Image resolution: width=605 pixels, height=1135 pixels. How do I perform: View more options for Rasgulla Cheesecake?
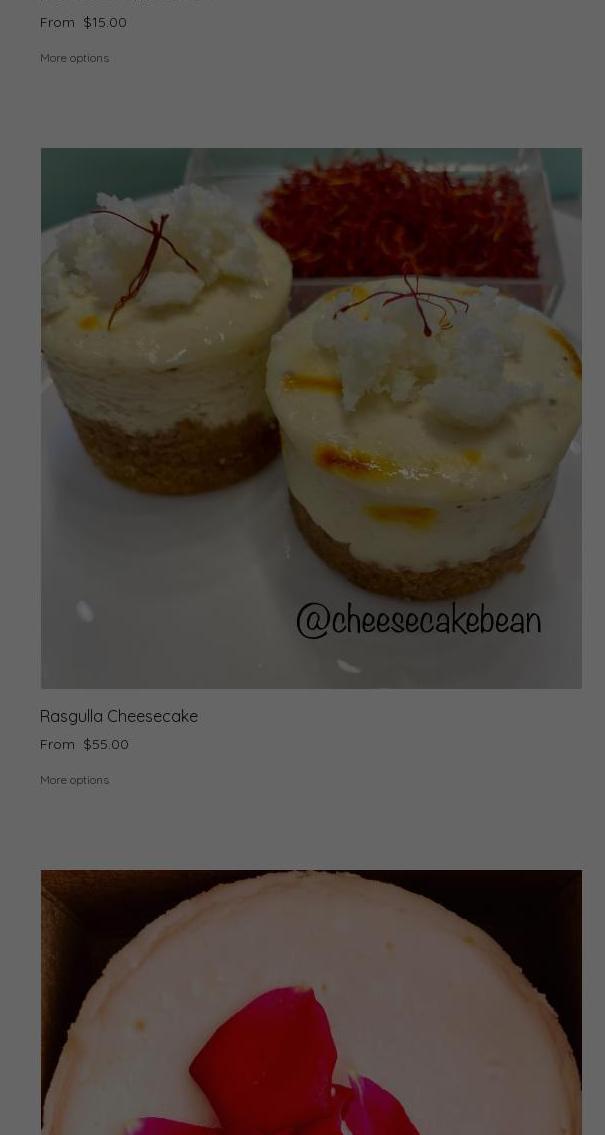point(75,780)
